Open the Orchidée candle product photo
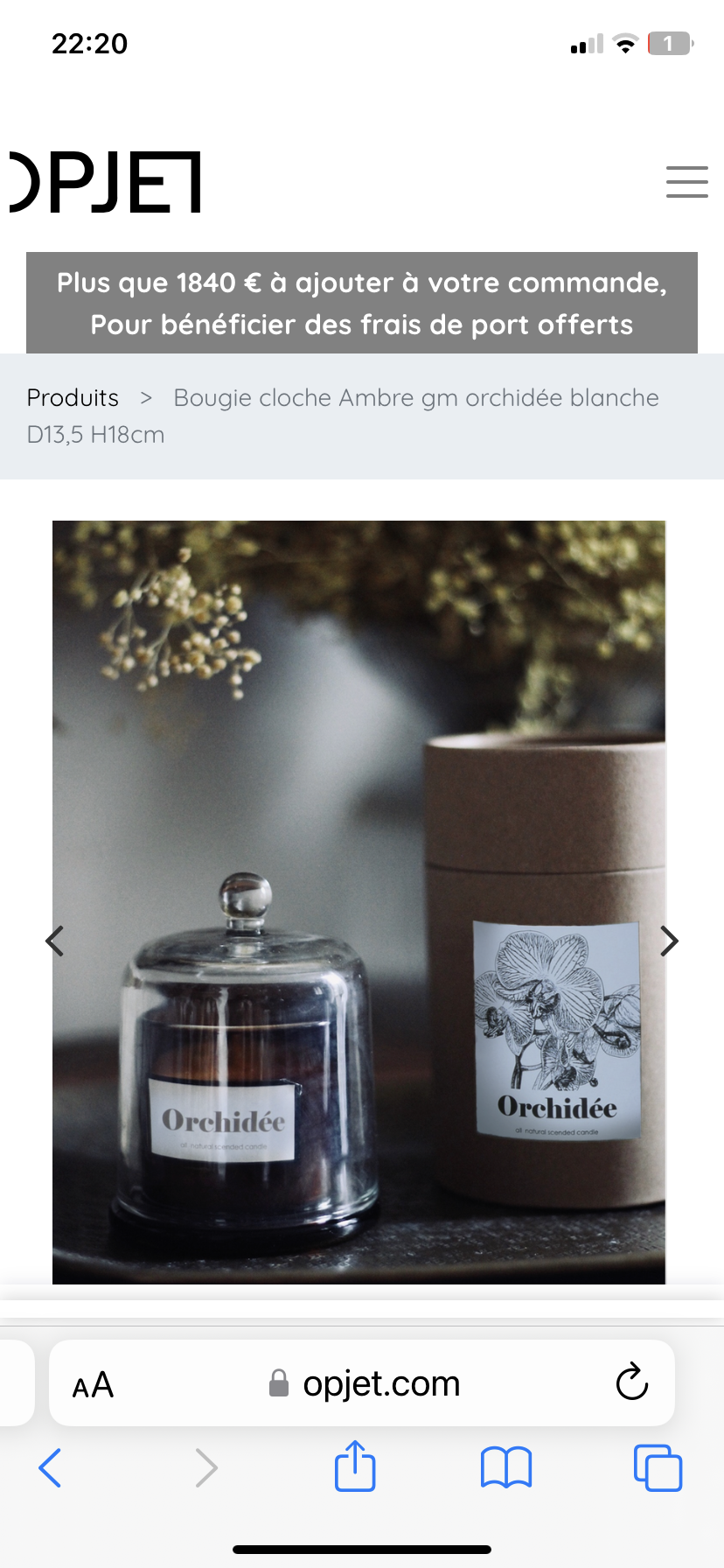 [x=359, y=902]
